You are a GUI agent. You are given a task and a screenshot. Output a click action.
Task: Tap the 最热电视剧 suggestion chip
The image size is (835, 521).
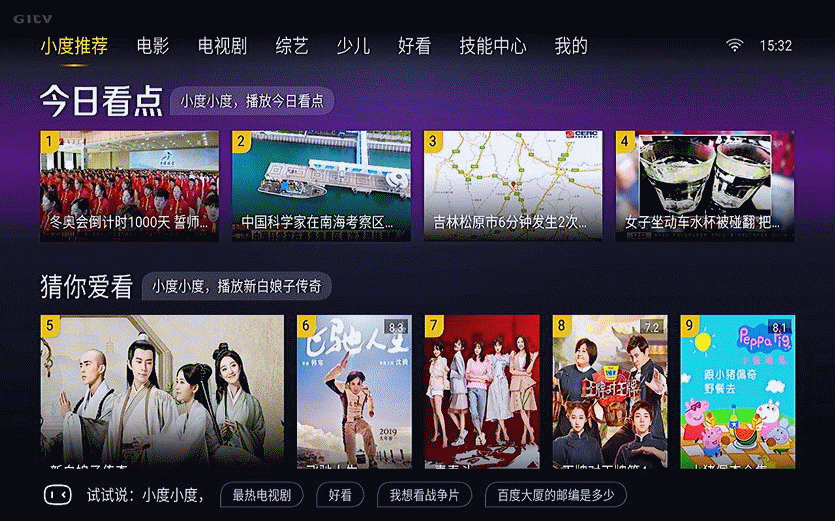pyautogui.click(x=262, y=495)
